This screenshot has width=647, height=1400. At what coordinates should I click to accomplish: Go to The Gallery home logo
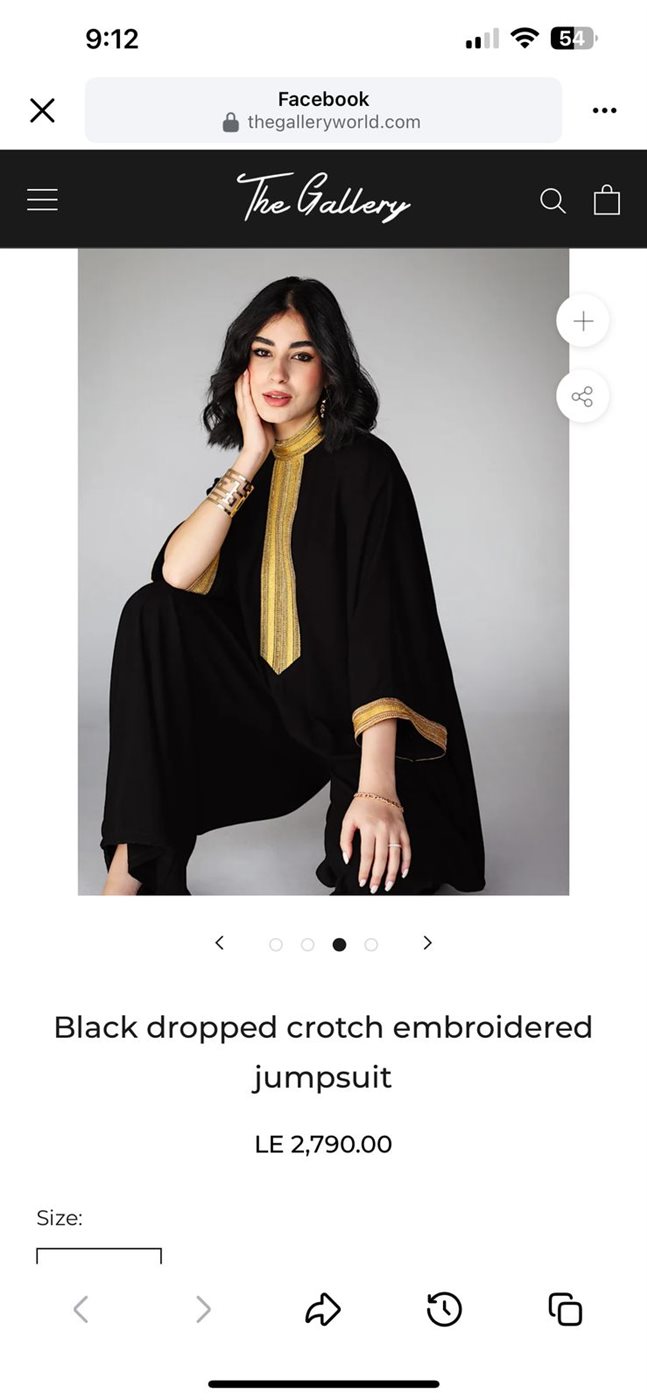323,197
